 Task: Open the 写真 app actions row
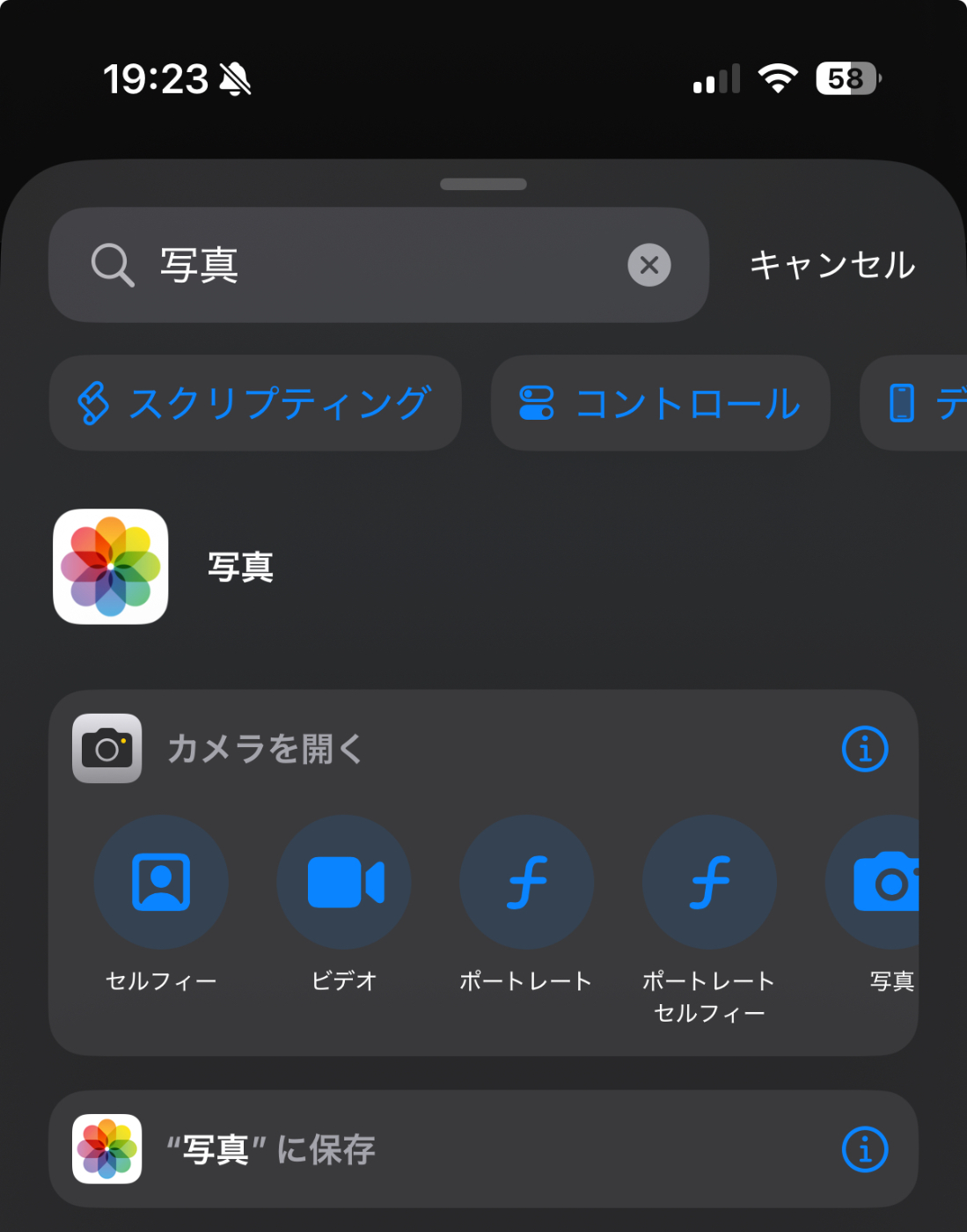(240, 567)
